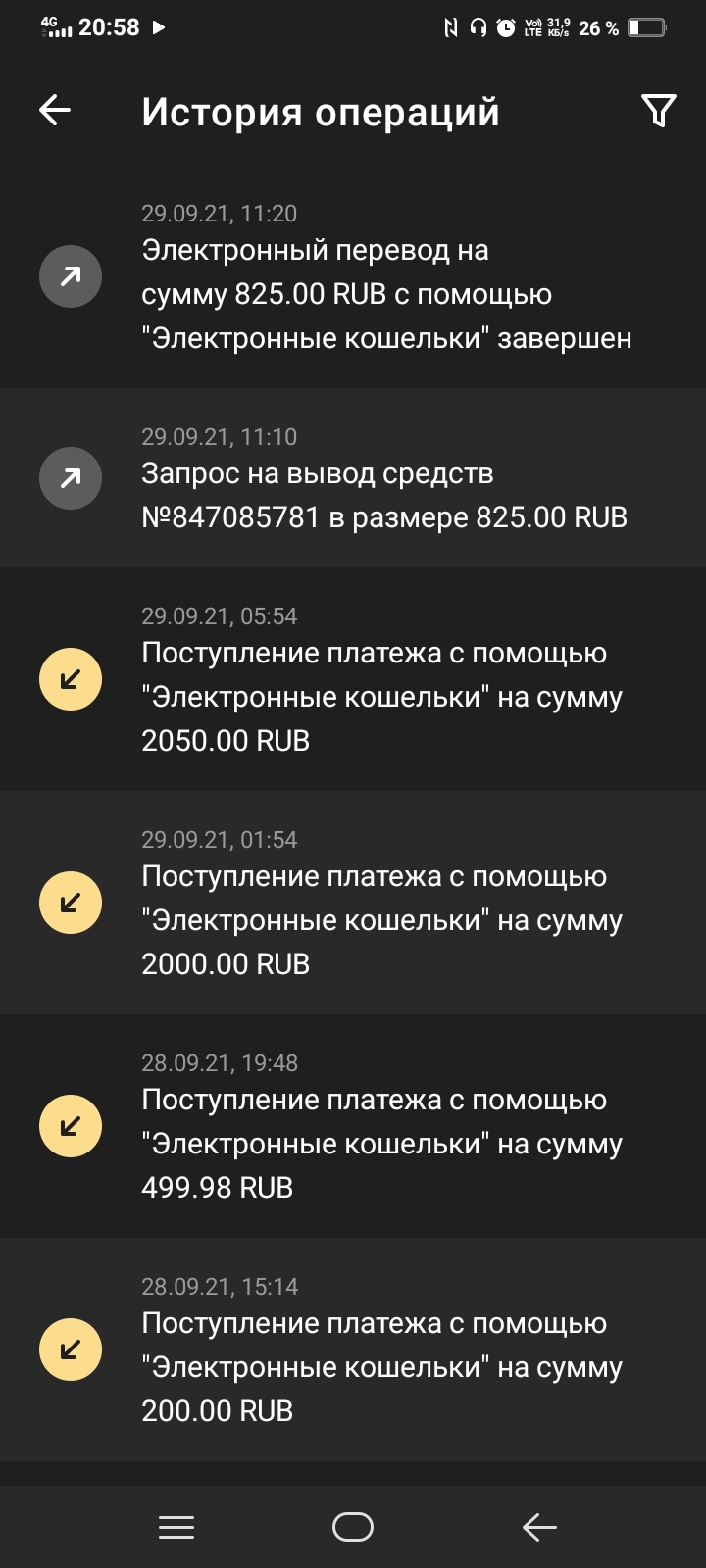View the 2000.00 RUB incoming payment
Image resolution: width=706 pixels, height=1568 pixels.
382,920
